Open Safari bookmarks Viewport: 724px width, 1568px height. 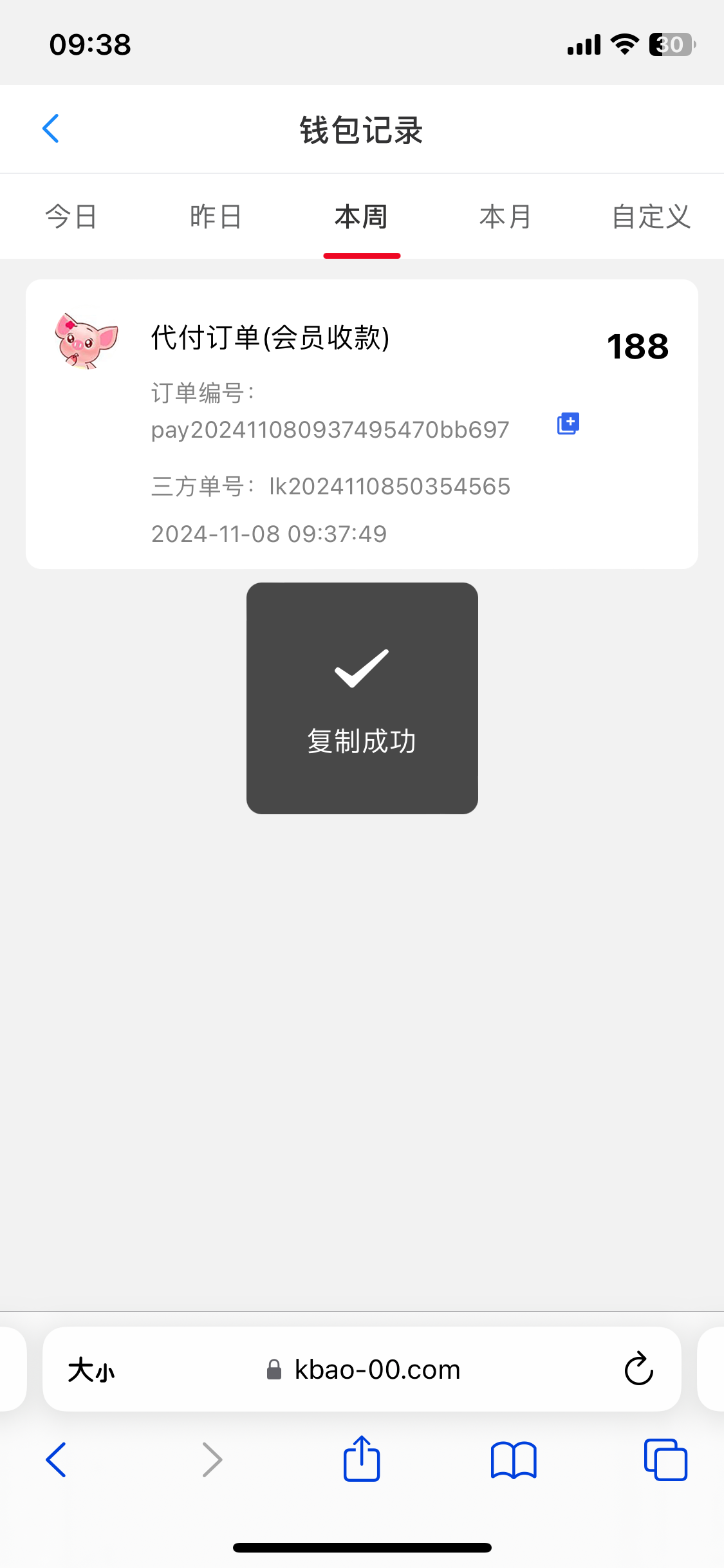pos(513,1459)
